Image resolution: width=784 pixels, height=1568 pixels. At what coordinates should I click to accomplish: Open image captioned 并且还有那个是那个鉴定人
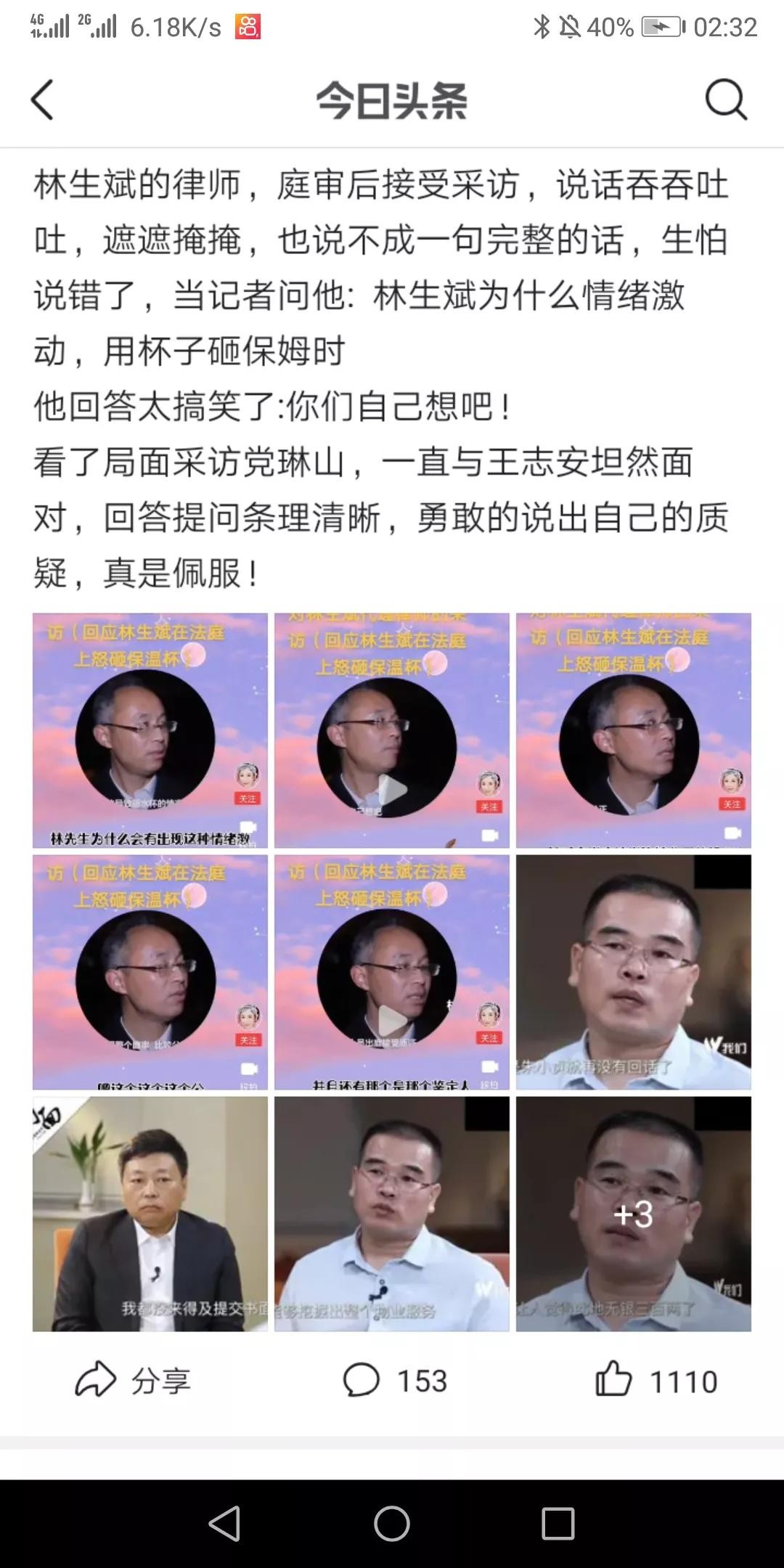392,972
